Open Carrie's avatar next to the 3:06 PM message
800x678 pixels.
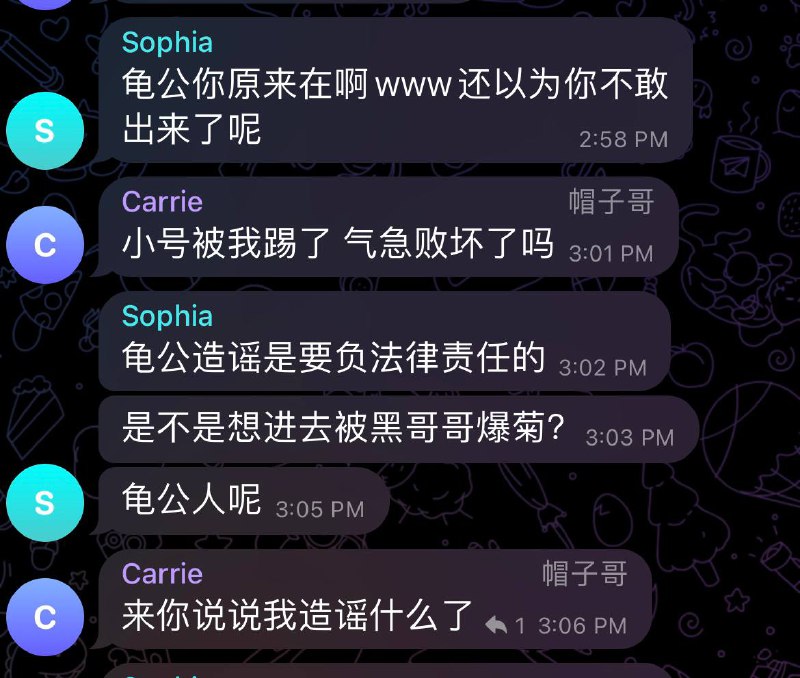point(44,617)
